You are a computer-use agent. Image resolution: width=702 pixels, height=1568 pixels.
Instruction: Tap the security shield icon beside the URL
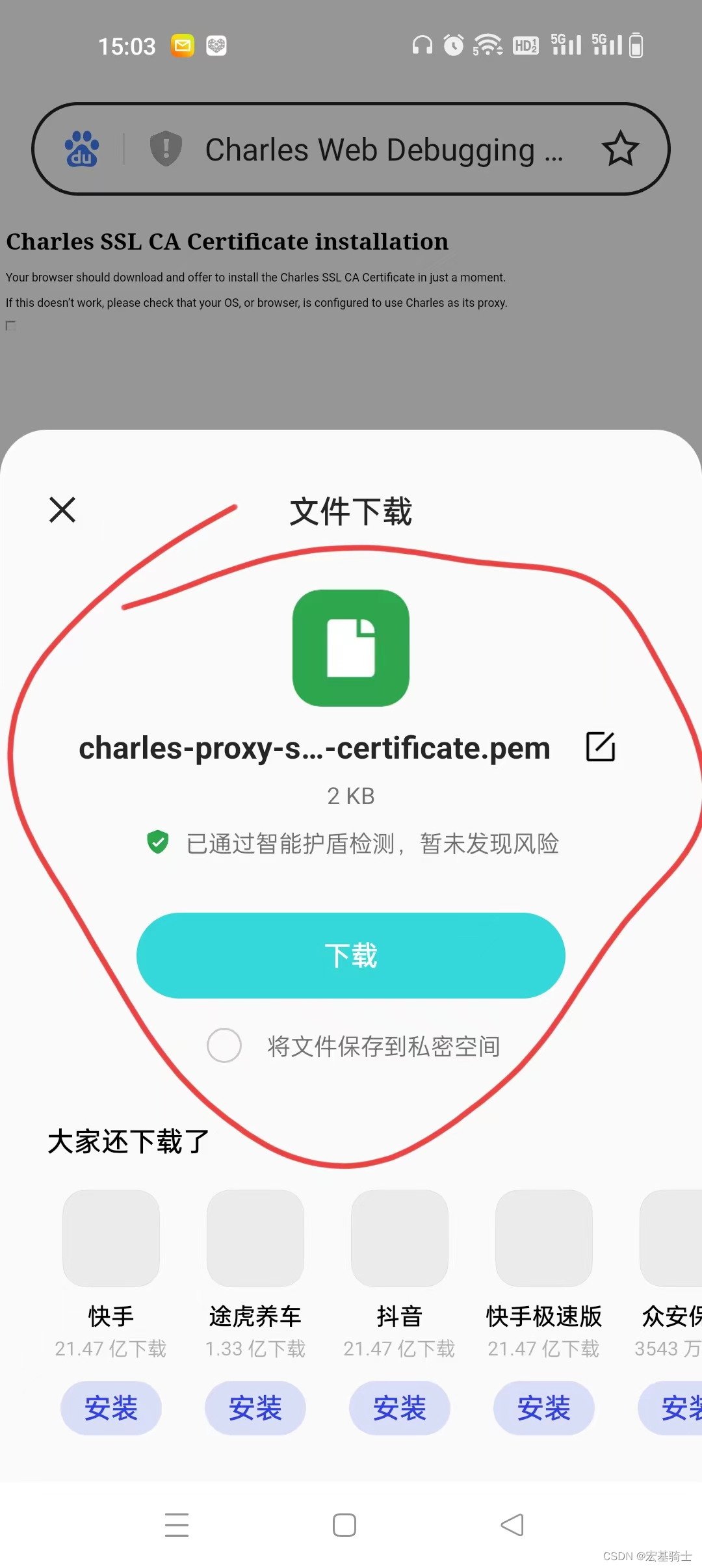pyautogui.click(x=166, y=149)
